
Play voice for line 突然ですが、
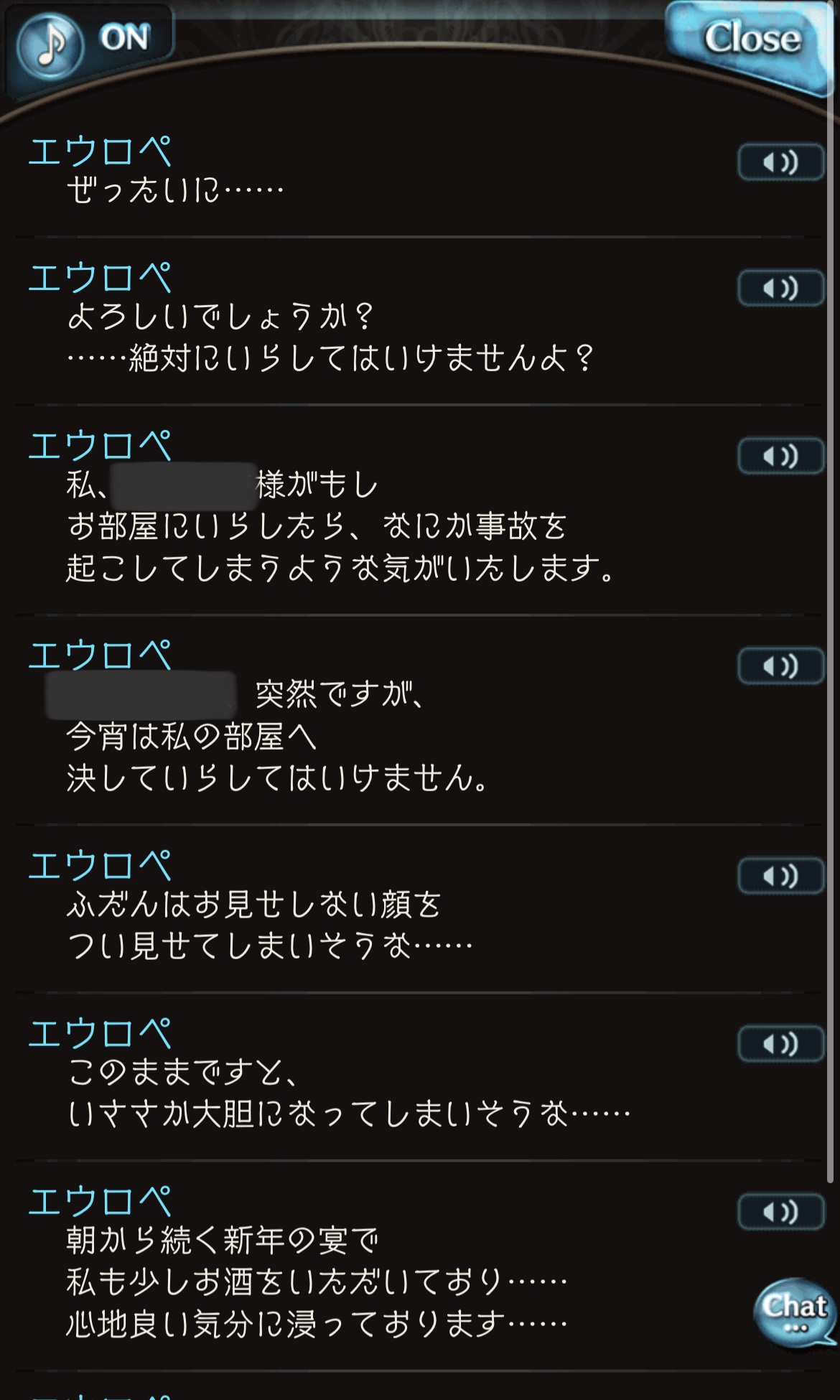pyautogui.click(x=780, y=667)
